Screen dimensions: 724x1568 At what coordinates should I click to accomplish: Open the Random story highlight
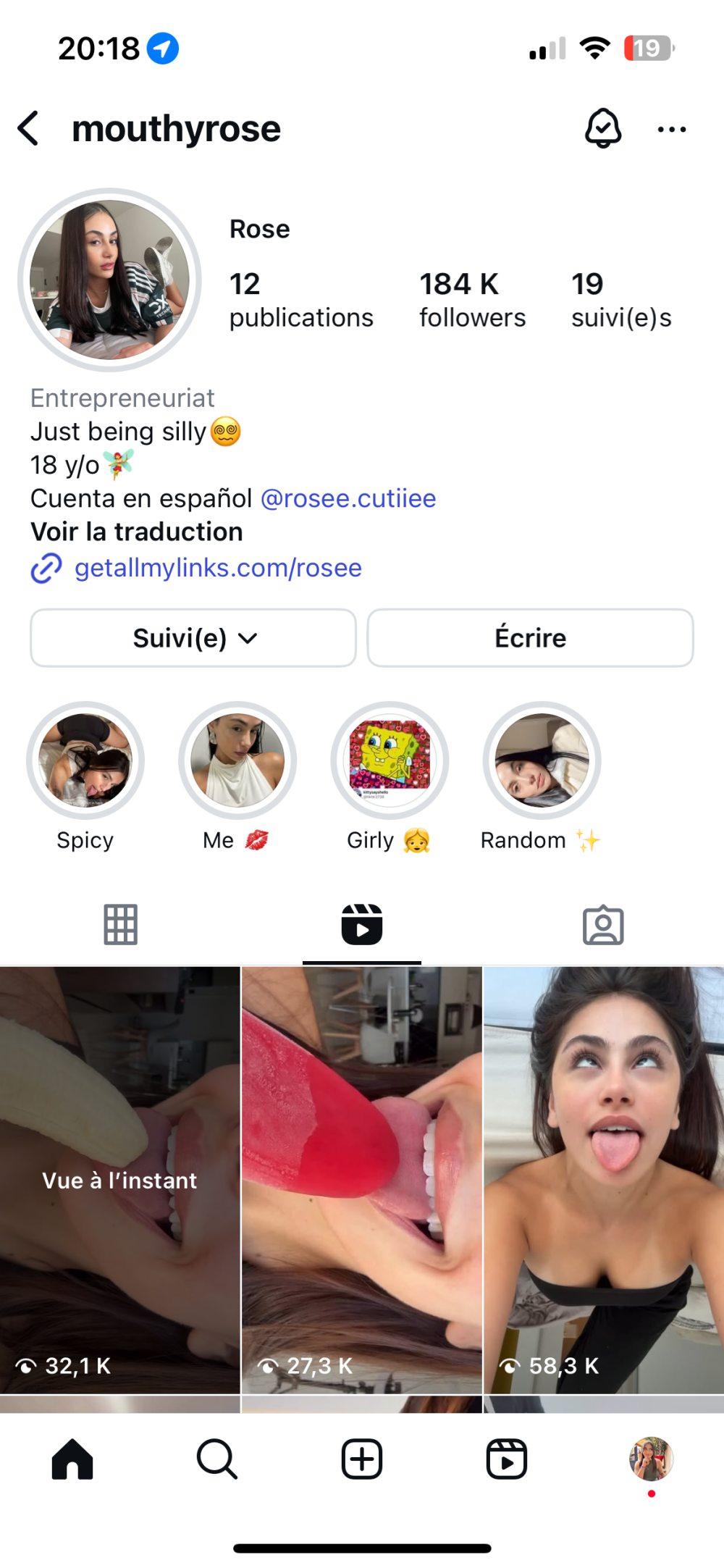tap(542, 760)
